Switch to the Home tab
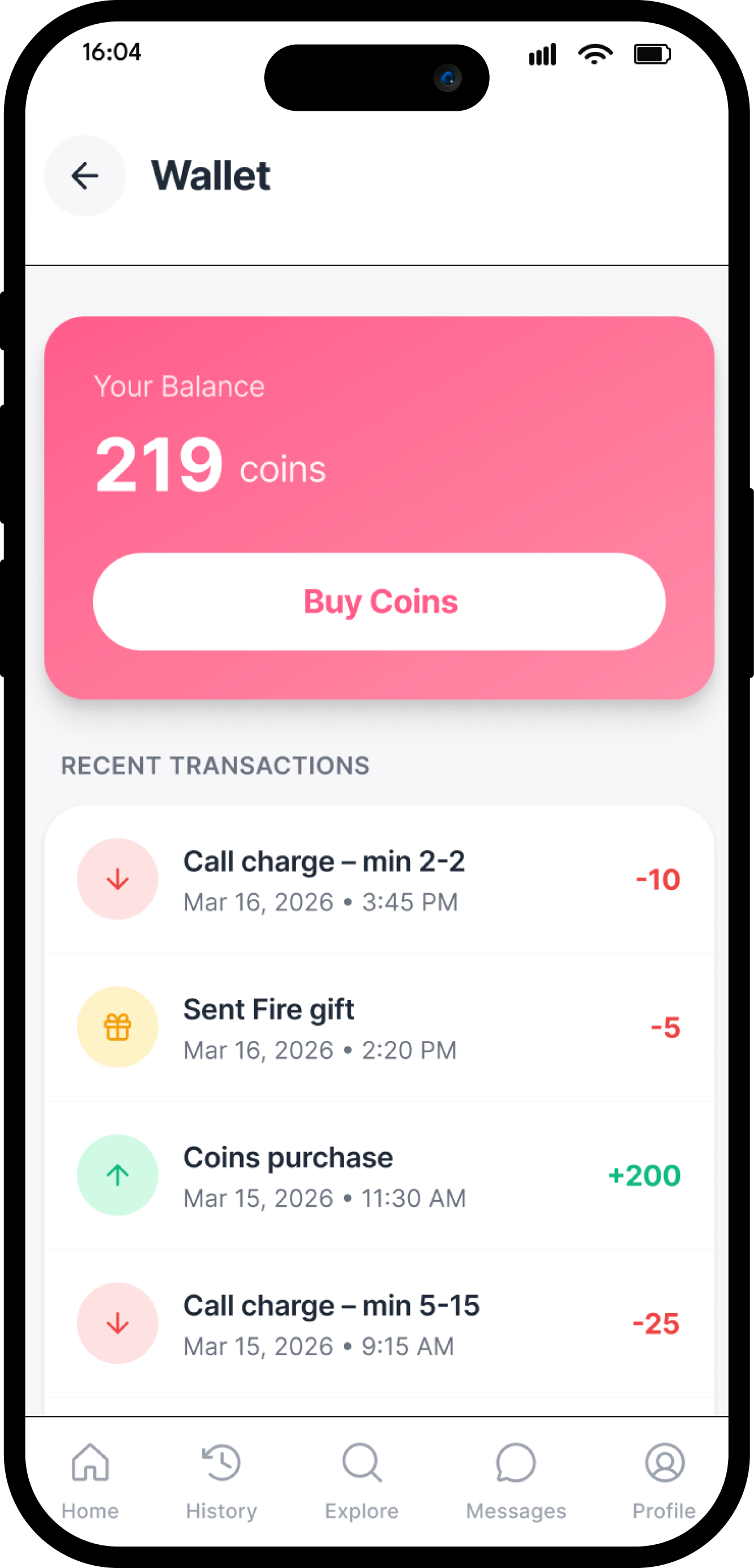 tap(90, 1479)
